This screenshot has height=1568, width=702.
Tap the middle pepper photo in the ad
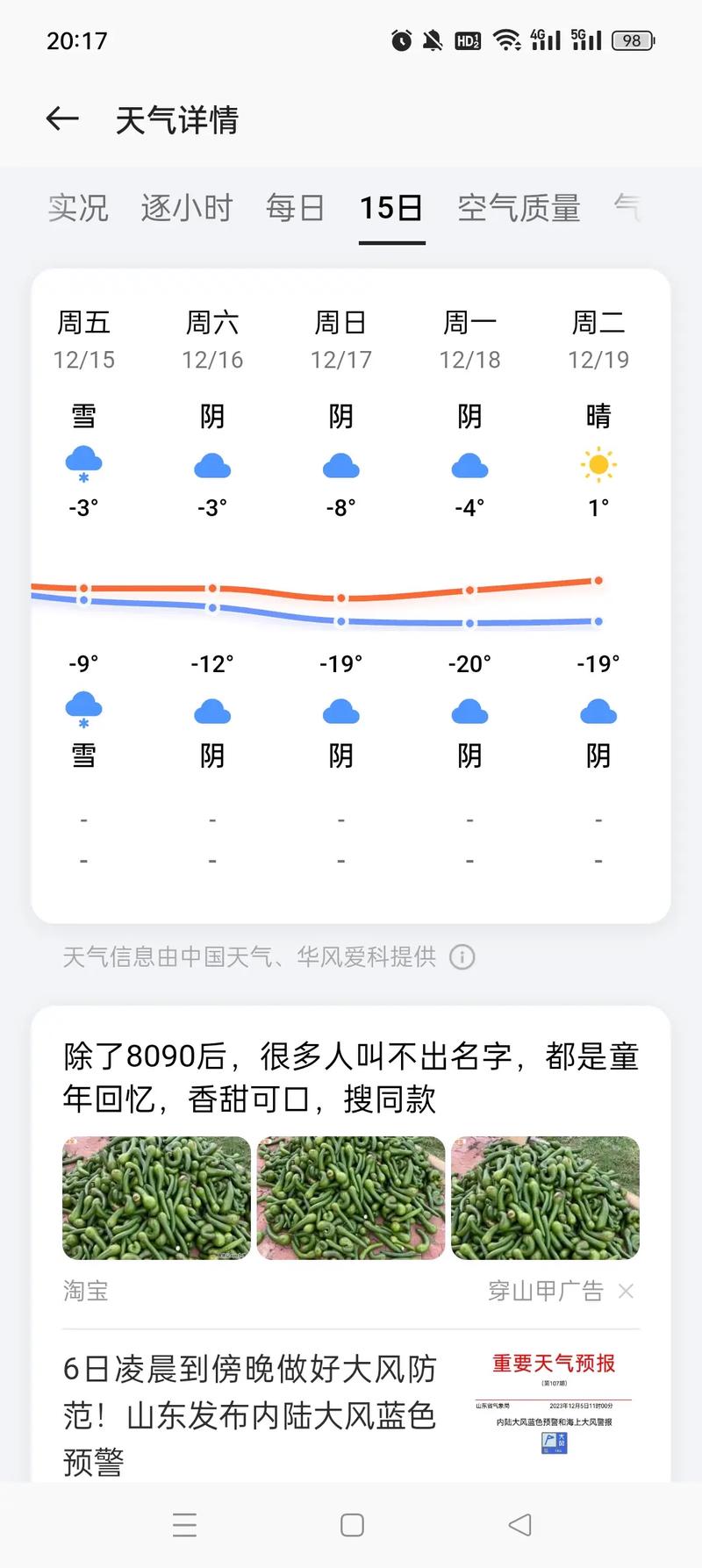349,1198
